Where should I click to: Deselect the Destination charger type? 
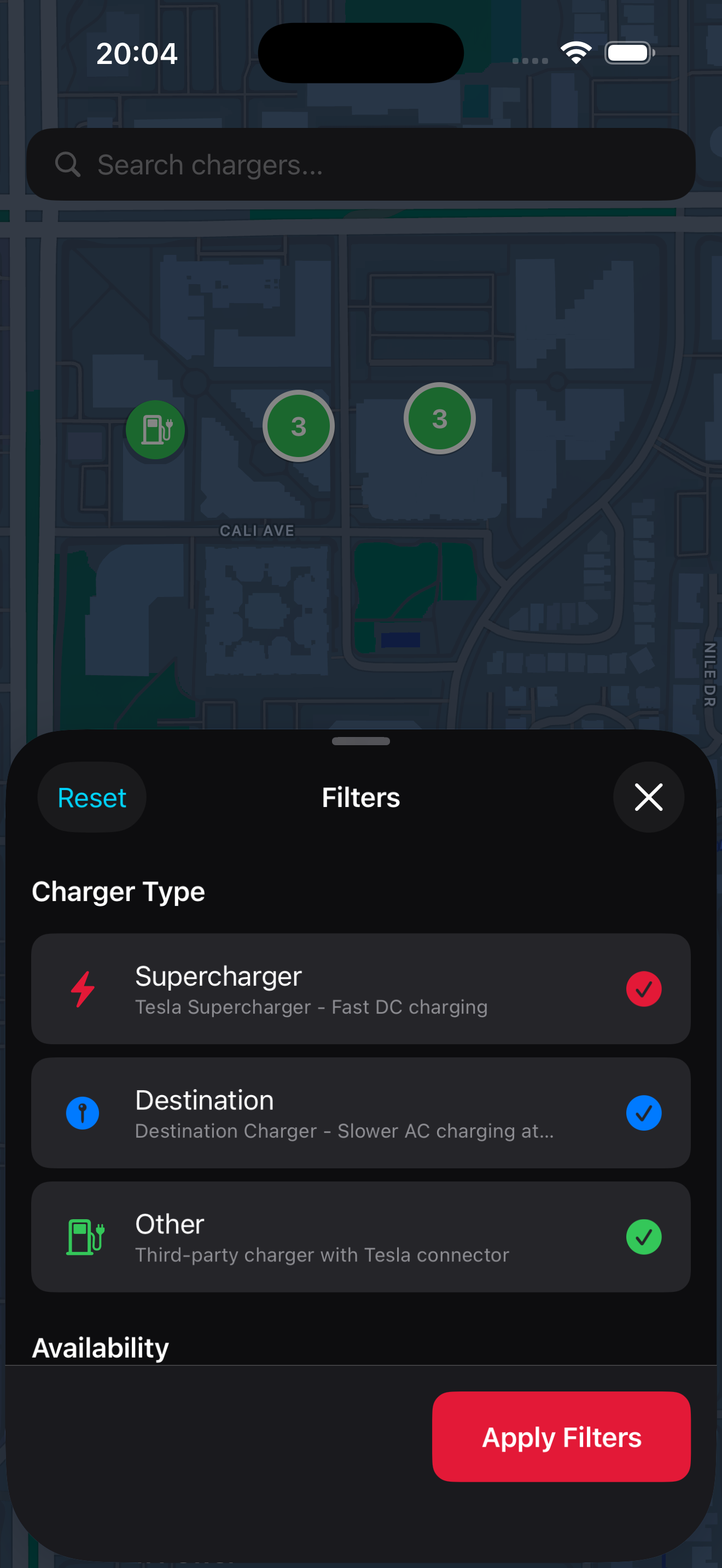coord(643,1113)
